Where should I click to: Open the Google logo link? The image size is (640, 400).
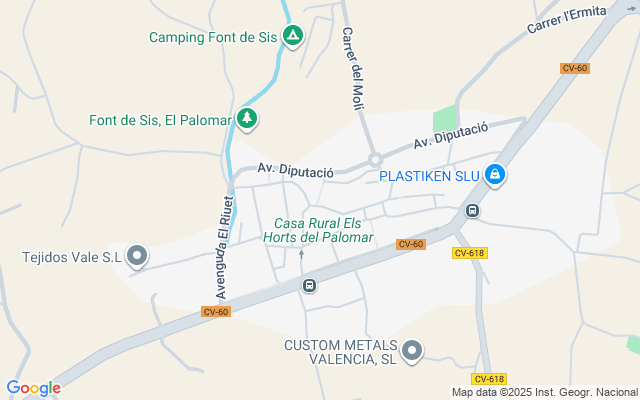(x=33, y=388)
